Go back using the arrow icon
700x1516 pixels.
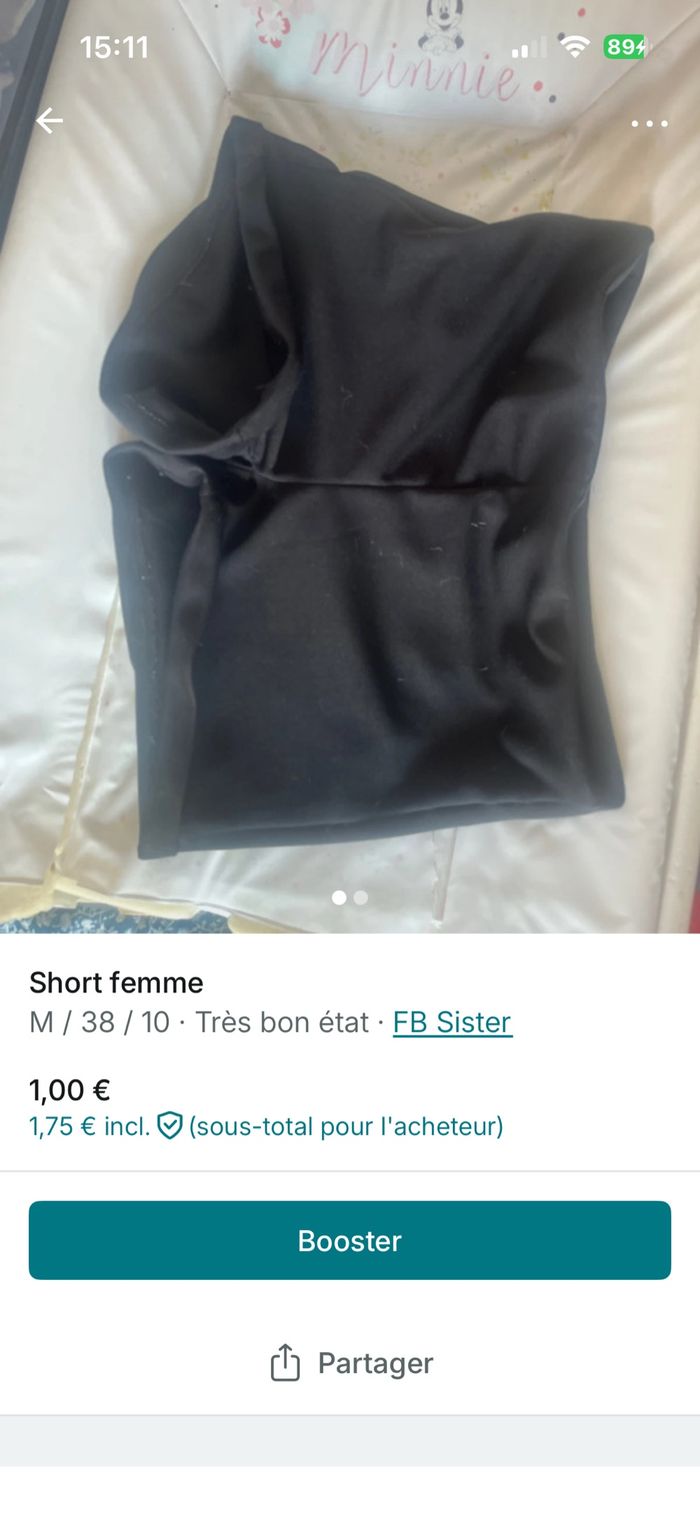point(49,121)
